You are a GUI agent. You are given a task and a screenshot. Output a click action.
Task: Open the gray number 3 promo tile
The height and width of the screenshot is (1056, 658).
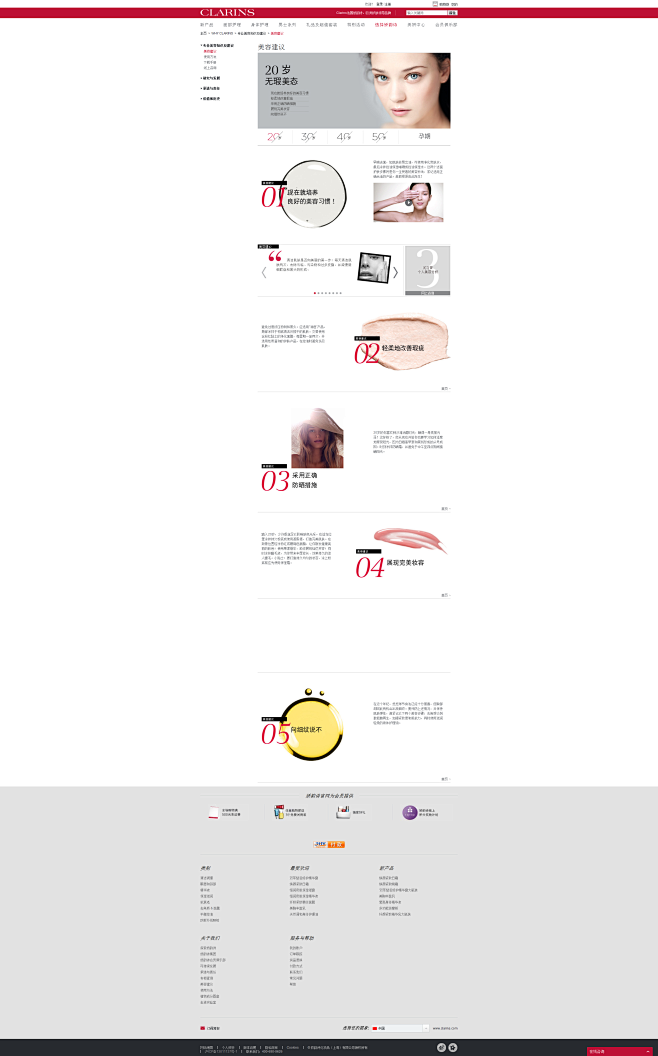point(427,270)
